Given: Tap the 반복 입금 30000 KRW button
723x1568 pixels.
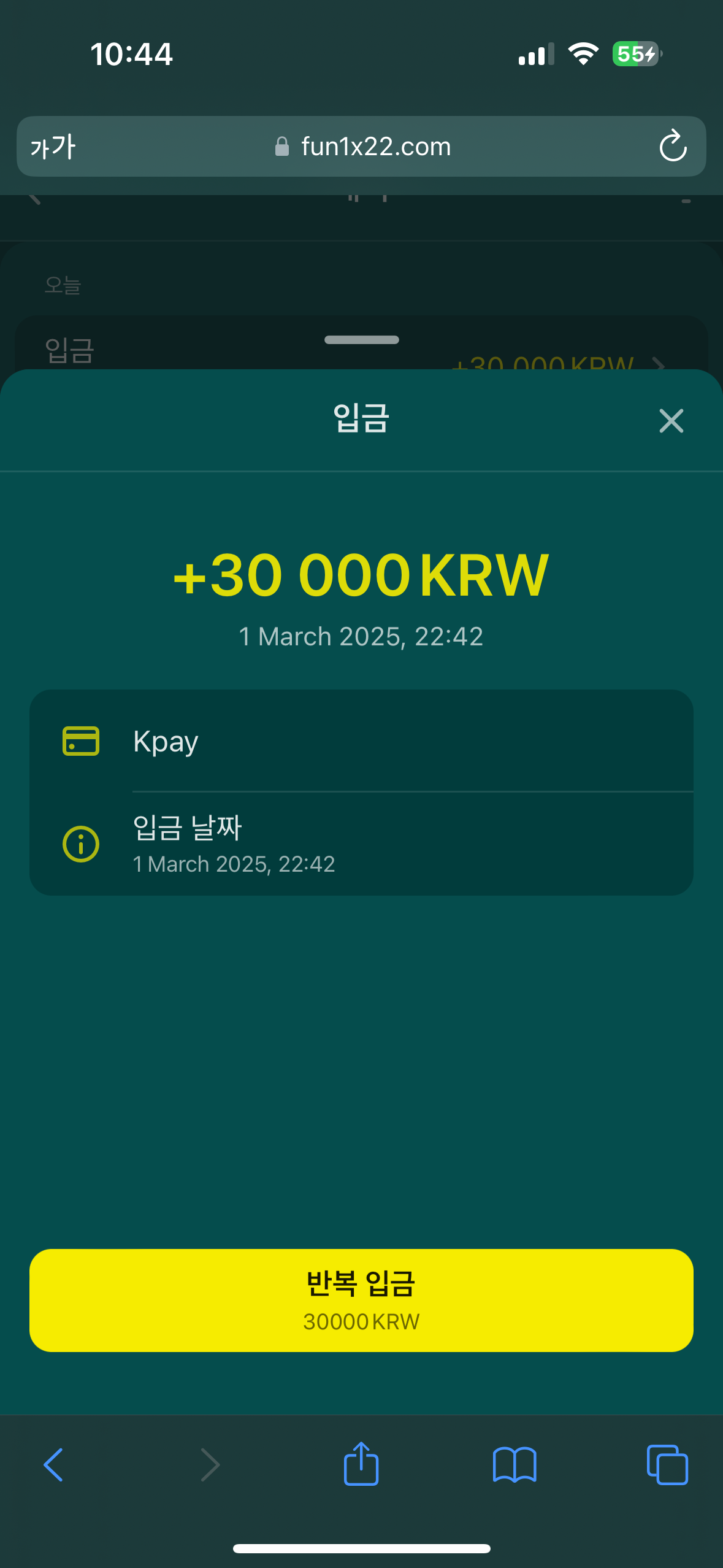Looking at the screenshot, I should pos(361,1300).
